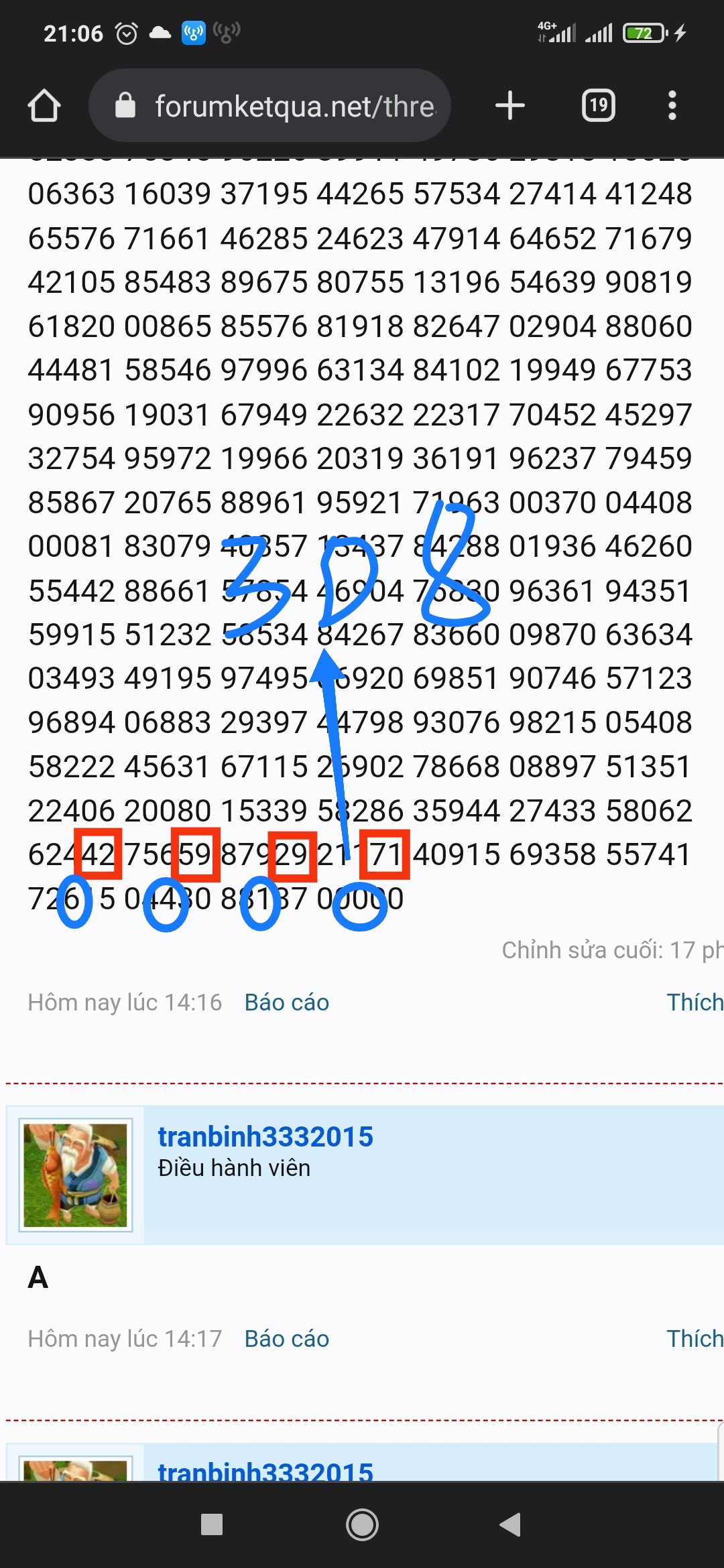This screenshot has height=1568, width=724.
Task: Tap Báo cáo under the 14:17 post
Action: (287, 1339)
